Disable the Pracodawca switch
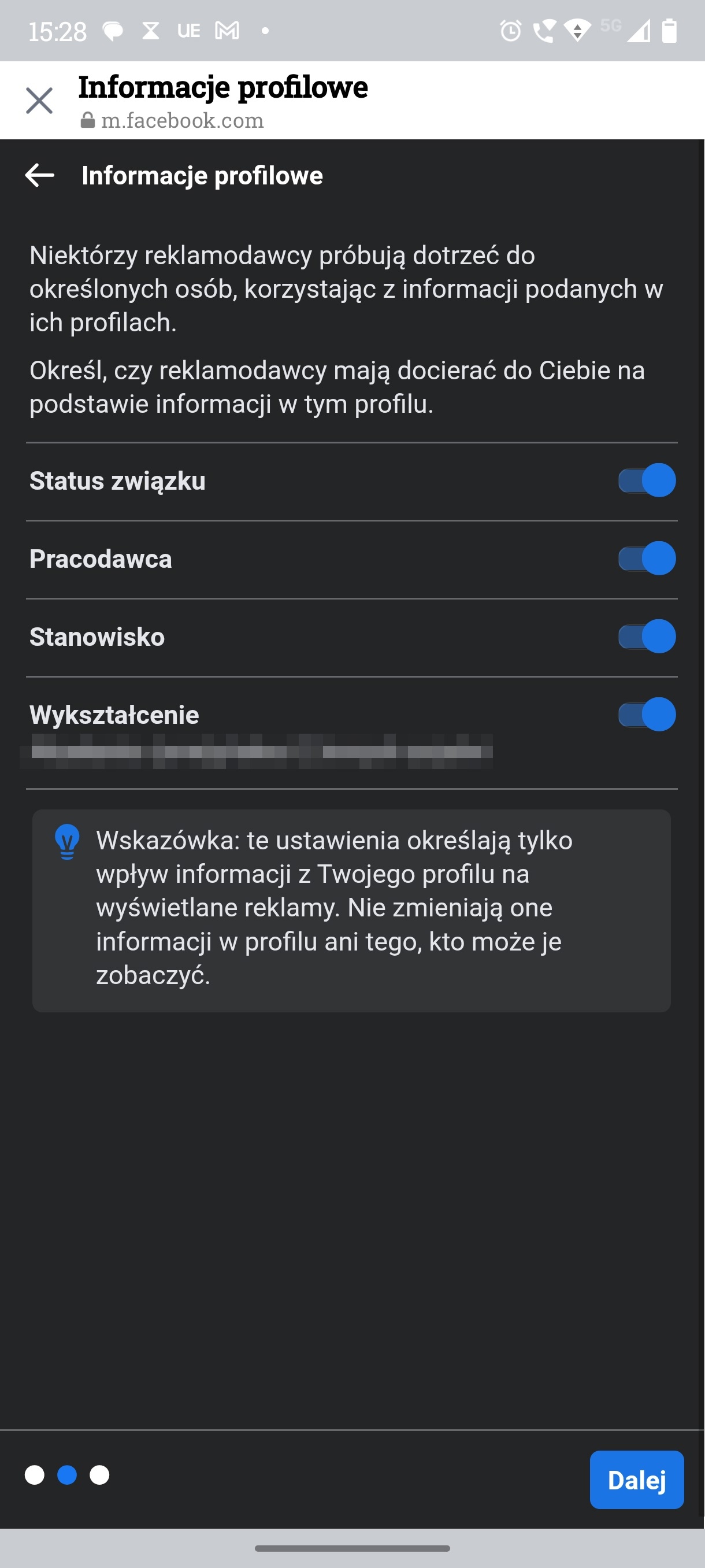705x1568 pixels. [647, 558]
